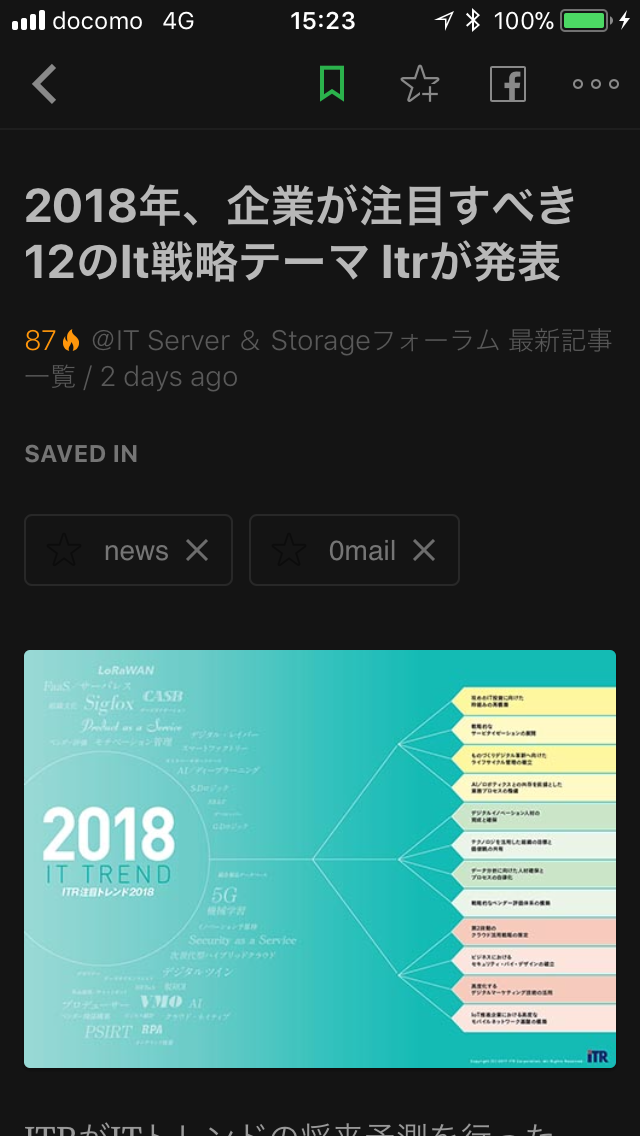Go back using the arrow icon
The image size is (640, 1136).
pyautogui.click(x=44, y=84)
